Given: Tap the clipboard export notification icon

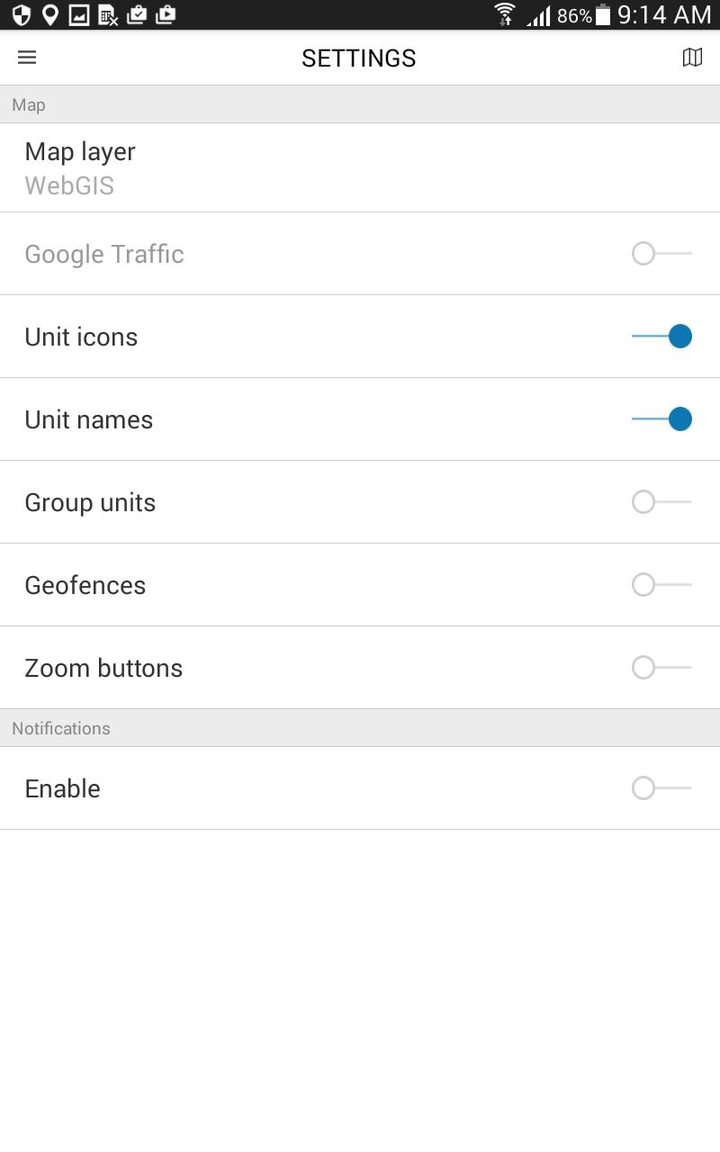Looking at the screenshot, I should tap(166, 15).
